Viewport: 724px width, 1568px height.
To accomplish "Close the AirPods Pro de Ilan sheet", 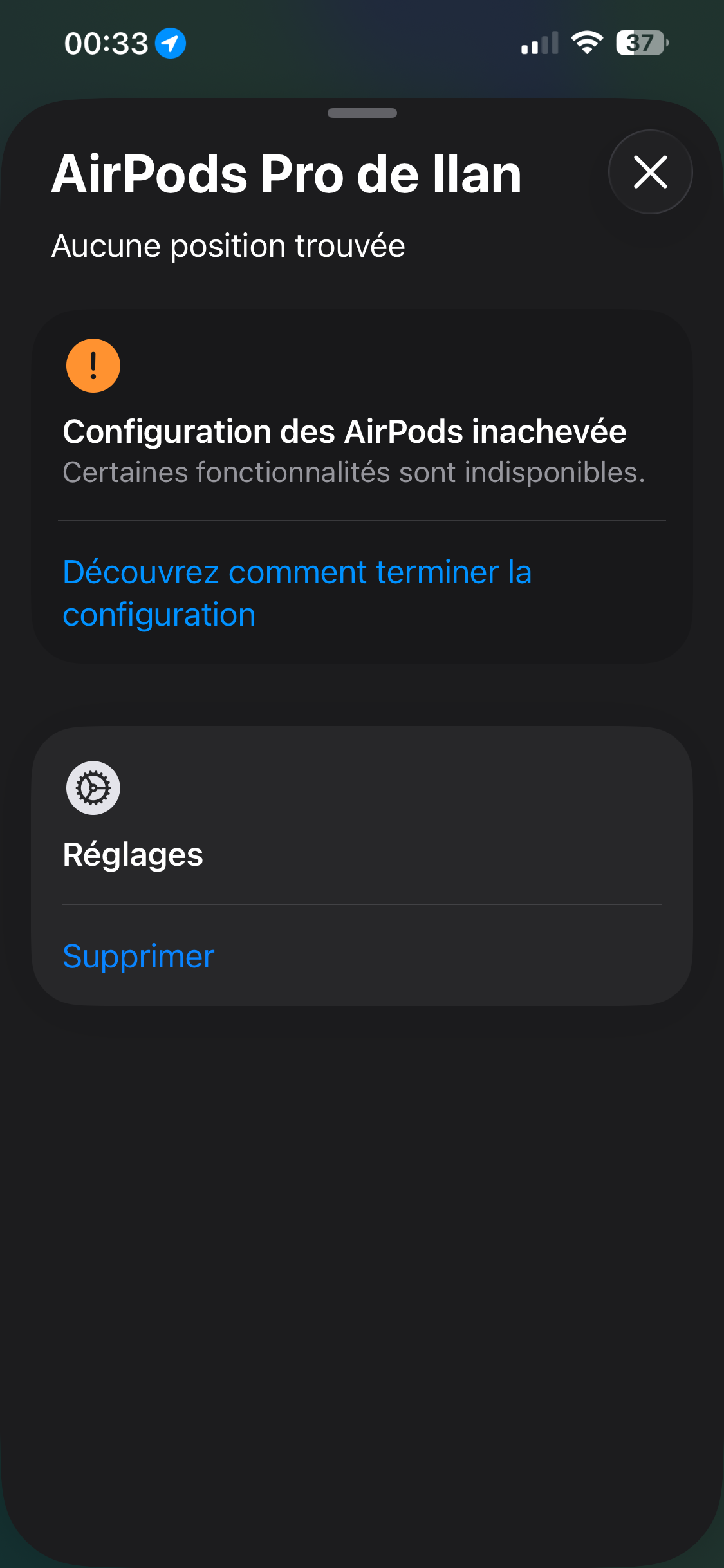I will [x=650, y=172].
